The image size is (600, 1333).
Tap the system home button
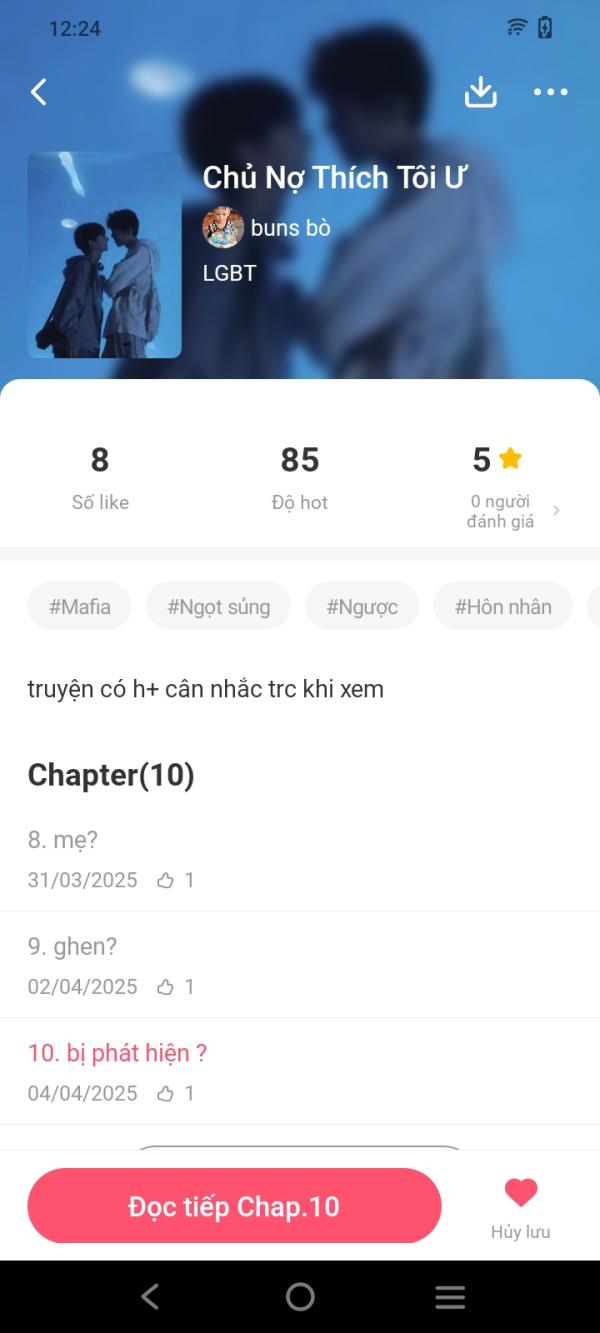point(300,1297)
